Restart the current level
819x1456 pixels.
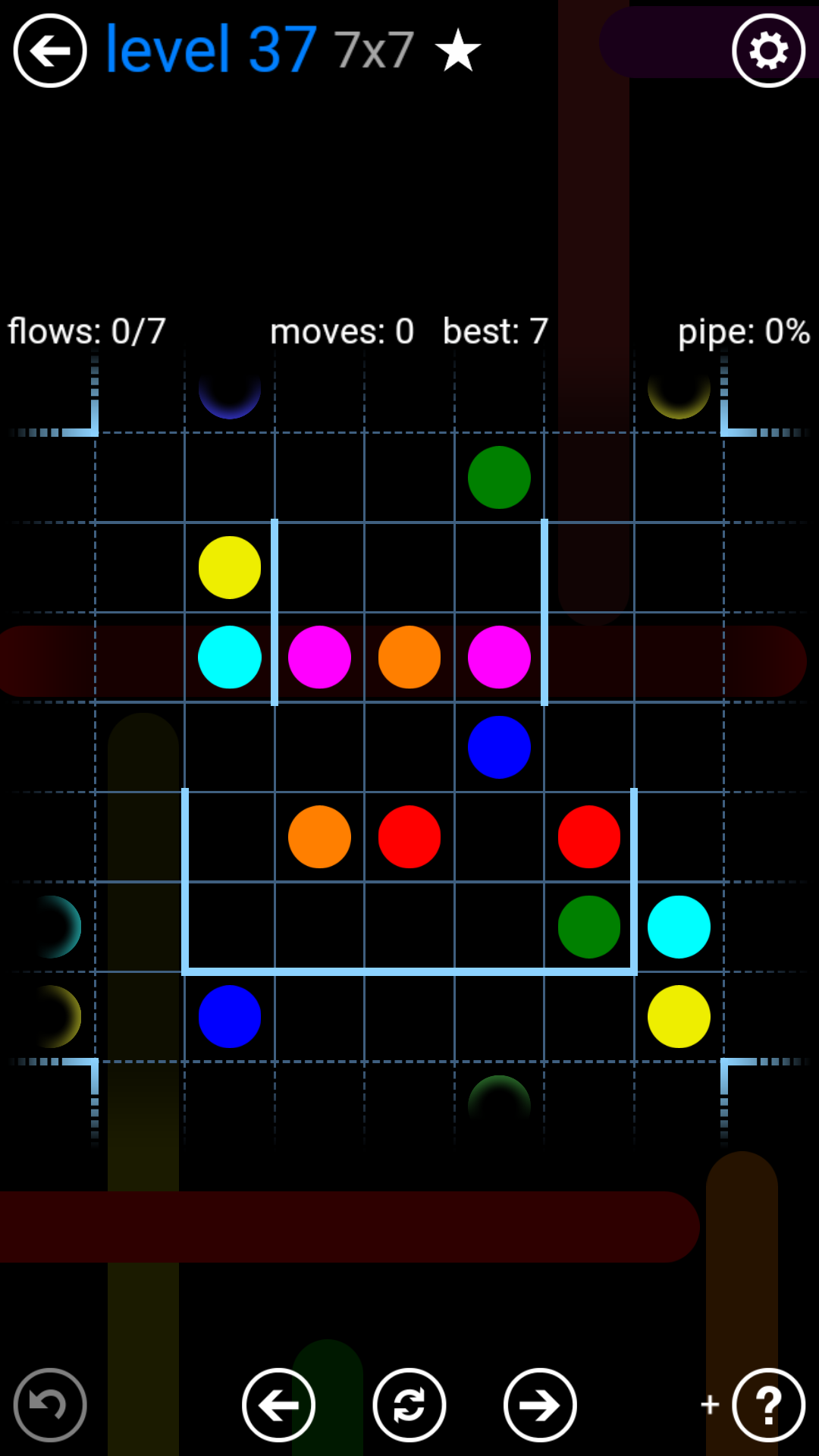click(409, 1404)
